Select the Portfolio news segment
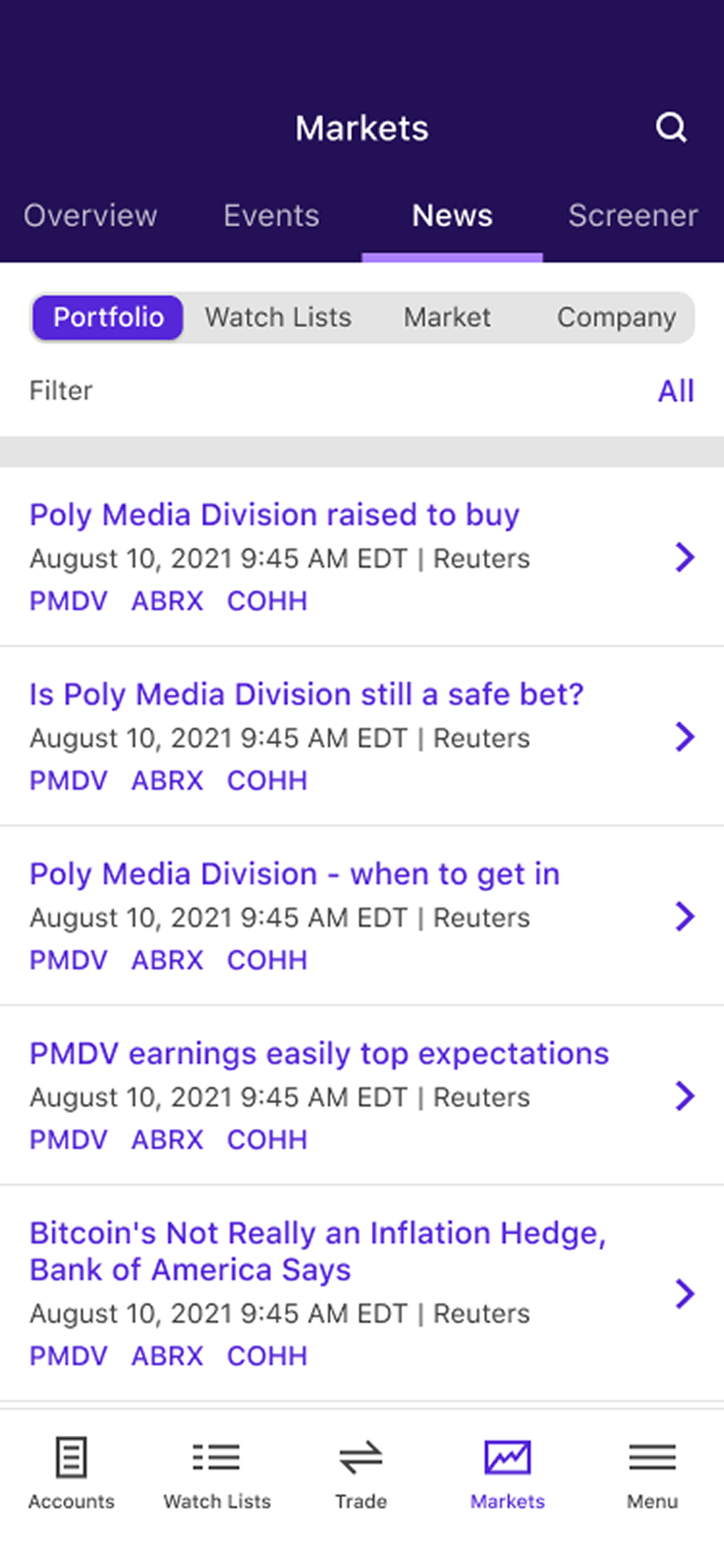724x1568 pixels. click(108, 317)
